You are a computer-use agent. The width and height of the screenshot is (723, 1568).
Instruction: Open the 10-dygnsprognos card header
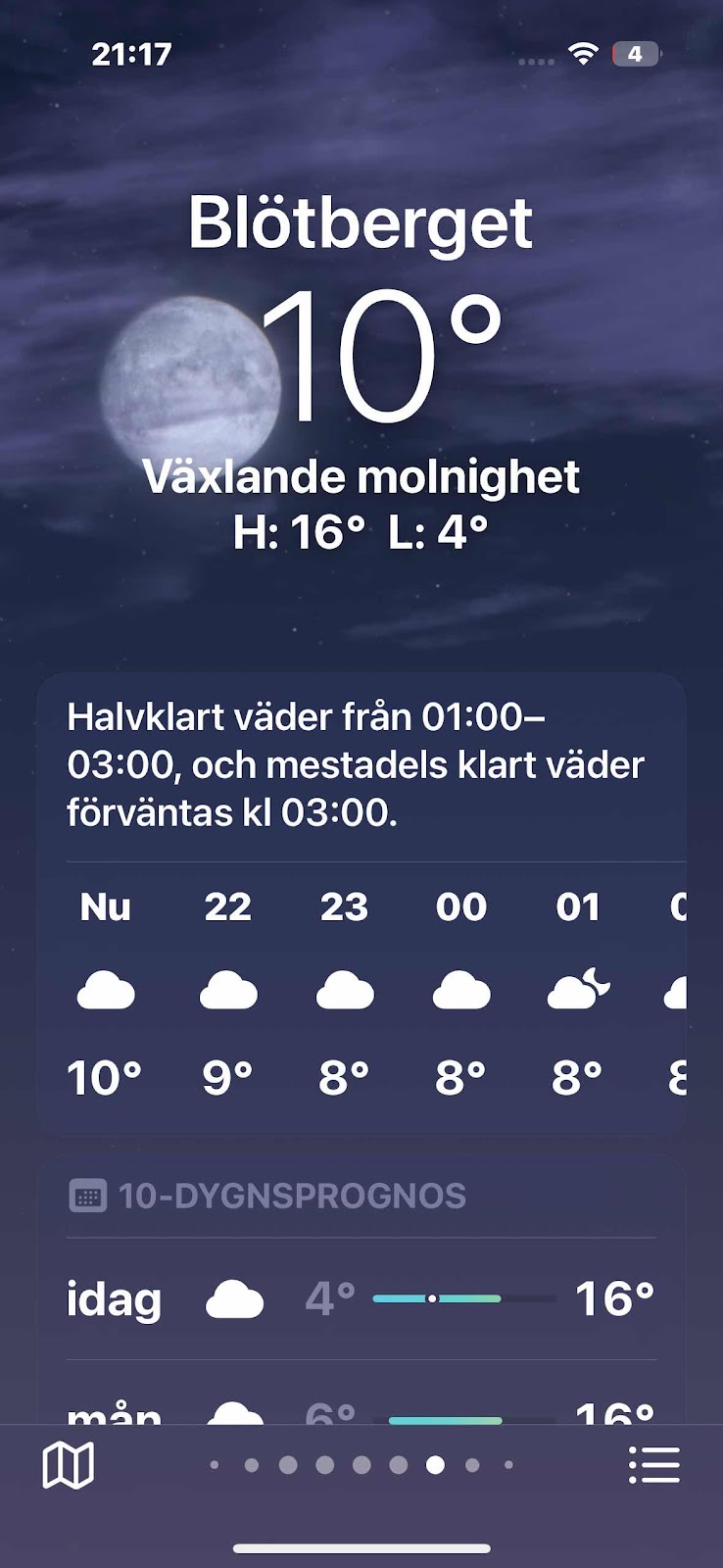click(x=361, y=1196)
